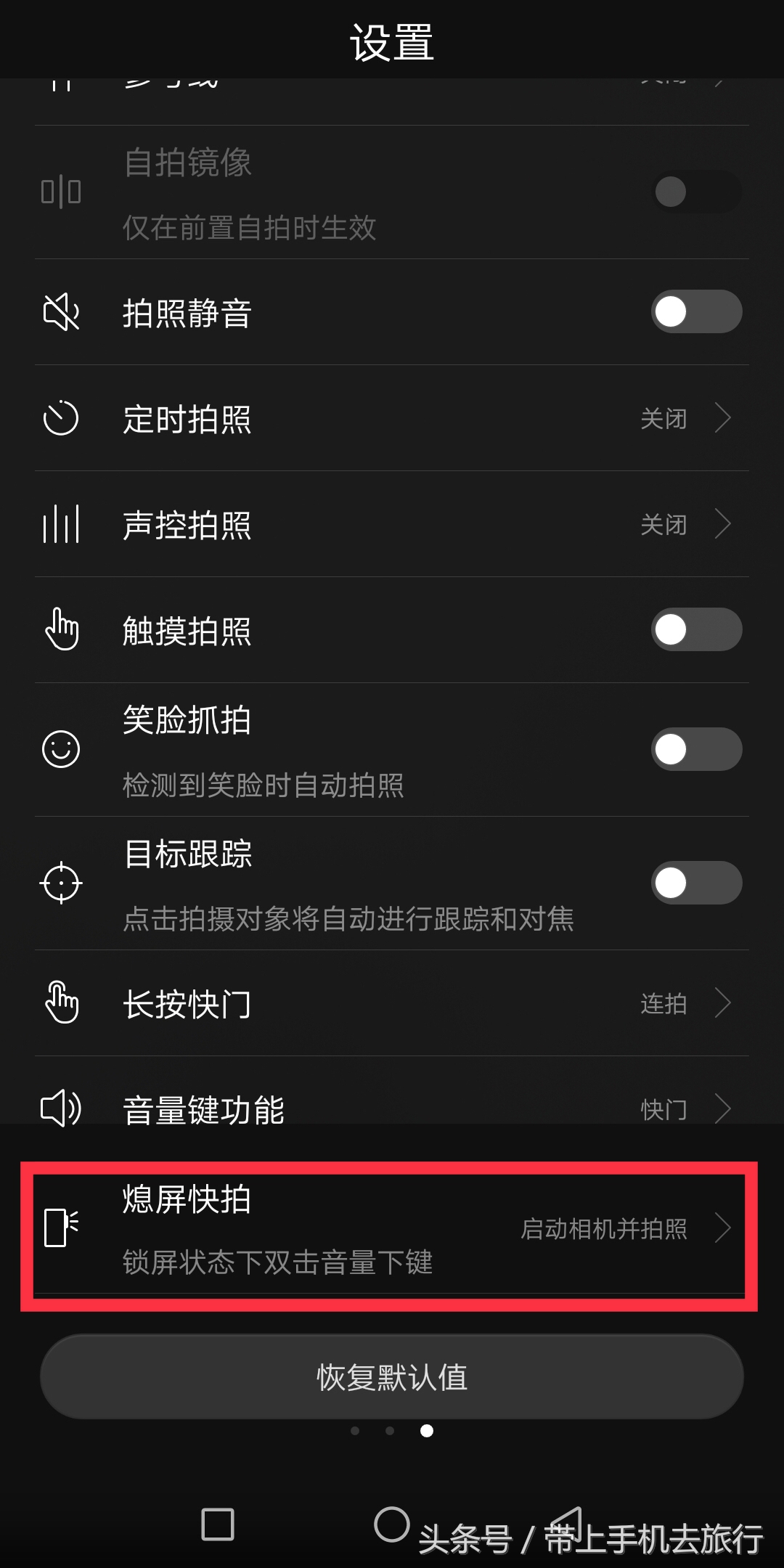Tap the speaker icon next to 音量键功能
This screenshot has height=1568, width=784.
click(62, 1108)
